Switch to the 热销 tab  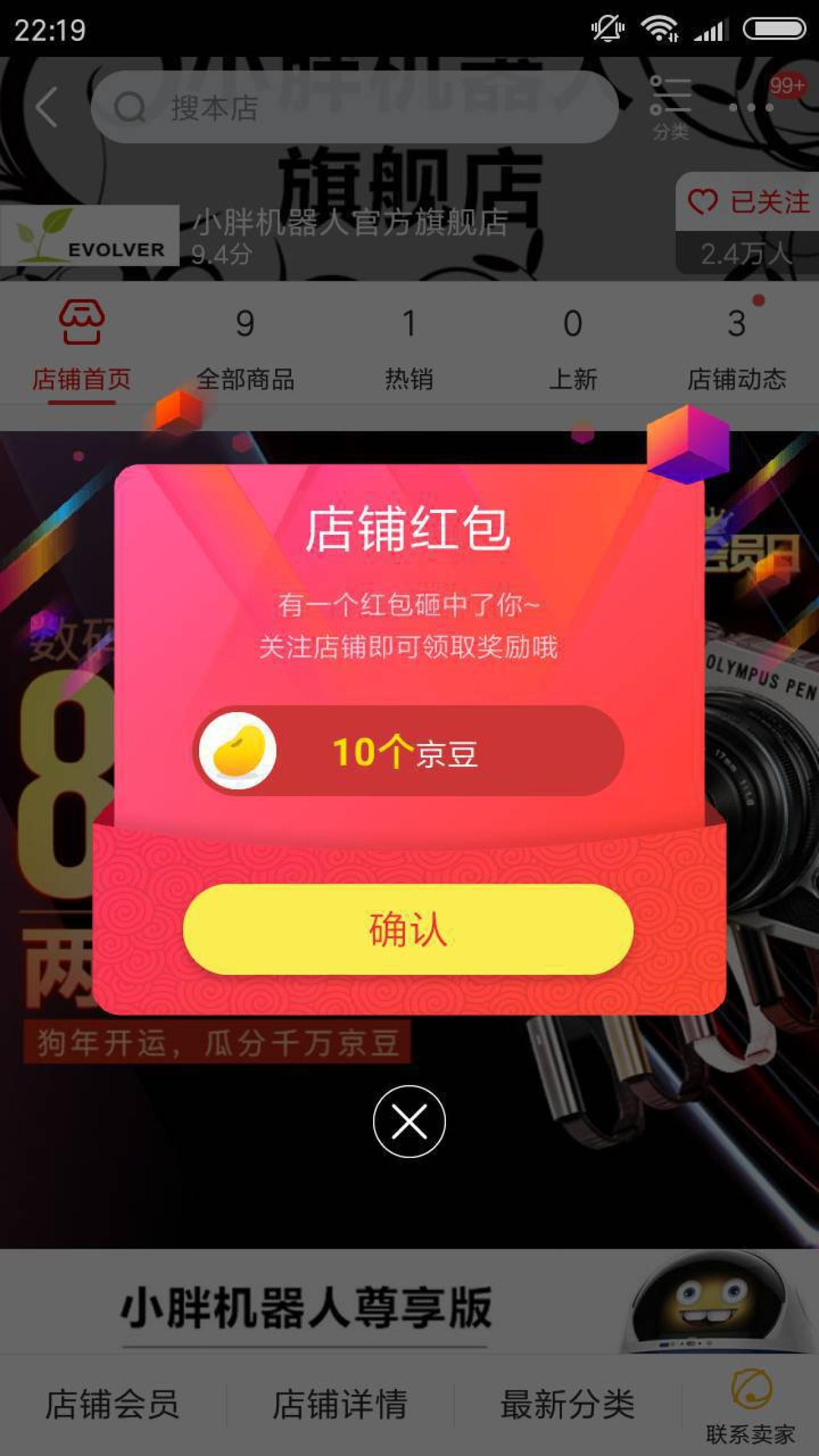click(x=409, y=345)
